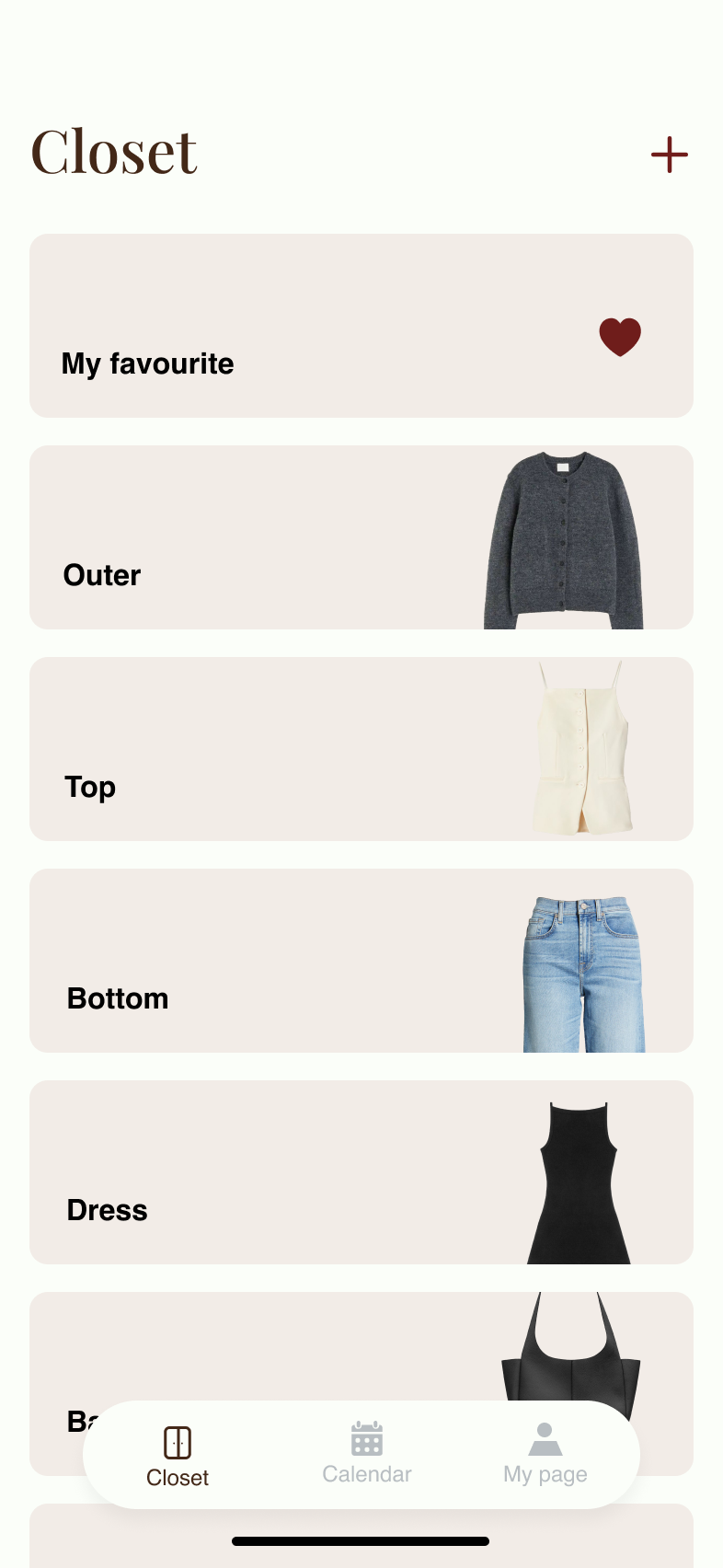Open the Top category card
The width and height of the screenshot is (723, 1568).
pos(361,749)
